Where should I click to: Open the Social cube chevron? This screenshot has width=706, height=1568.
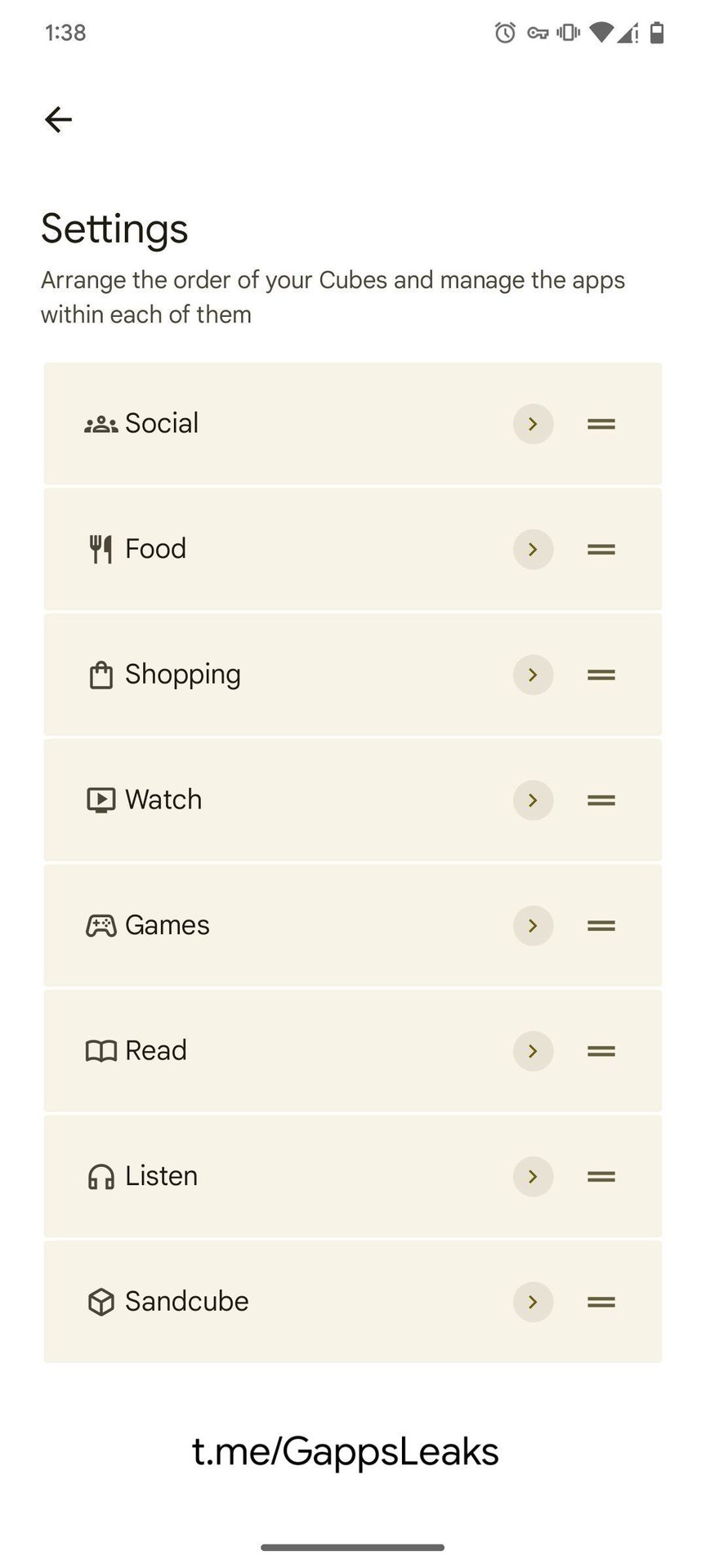[x=533, y=424]
